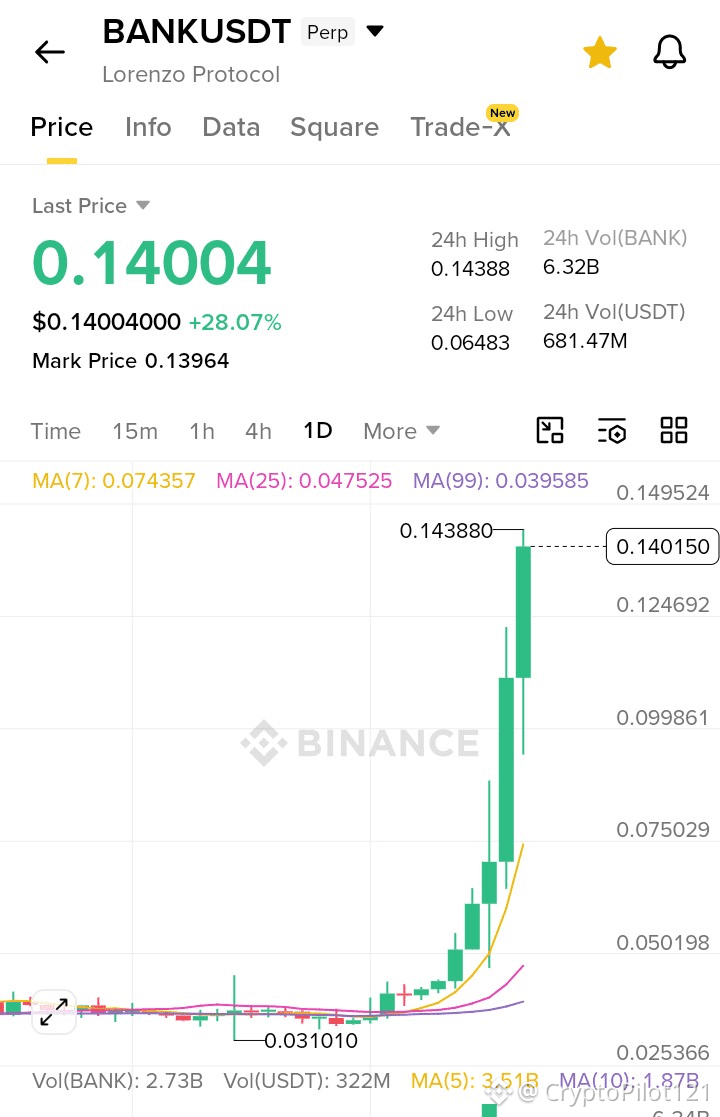
Task: Select the 1D interval
Action: 318,430
